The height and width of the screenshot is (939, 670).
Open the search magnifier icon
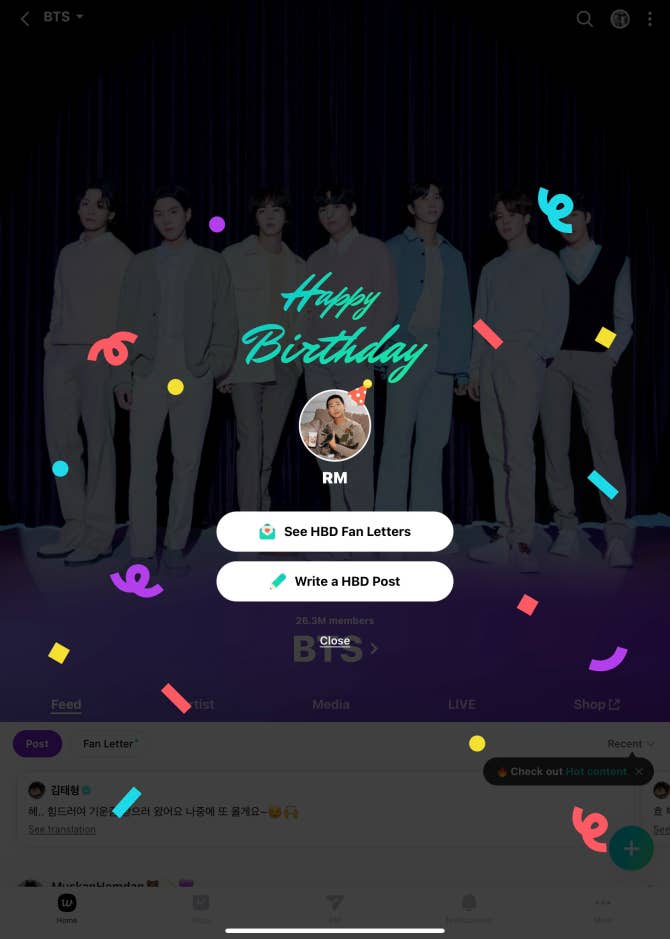585,19
